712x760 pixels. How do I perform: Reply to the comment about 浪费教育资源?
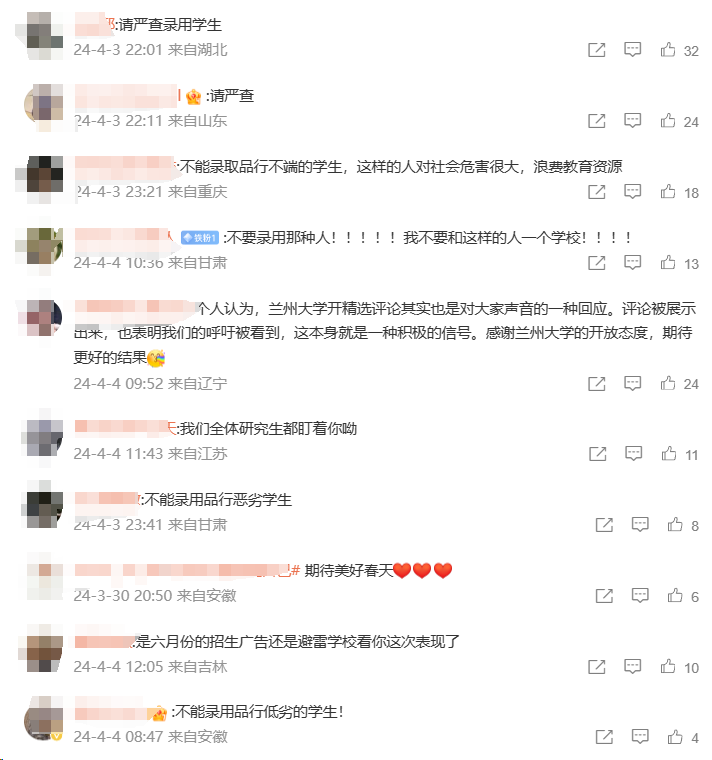[x=632, y=192]
